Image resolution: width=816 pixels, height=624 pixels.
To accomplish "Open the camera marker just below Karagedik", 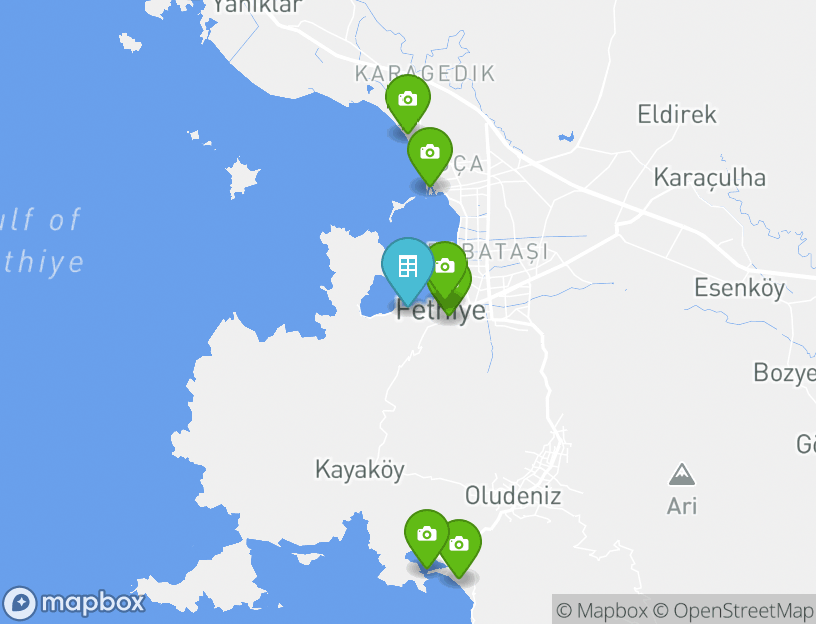I will tap(407, 99).
